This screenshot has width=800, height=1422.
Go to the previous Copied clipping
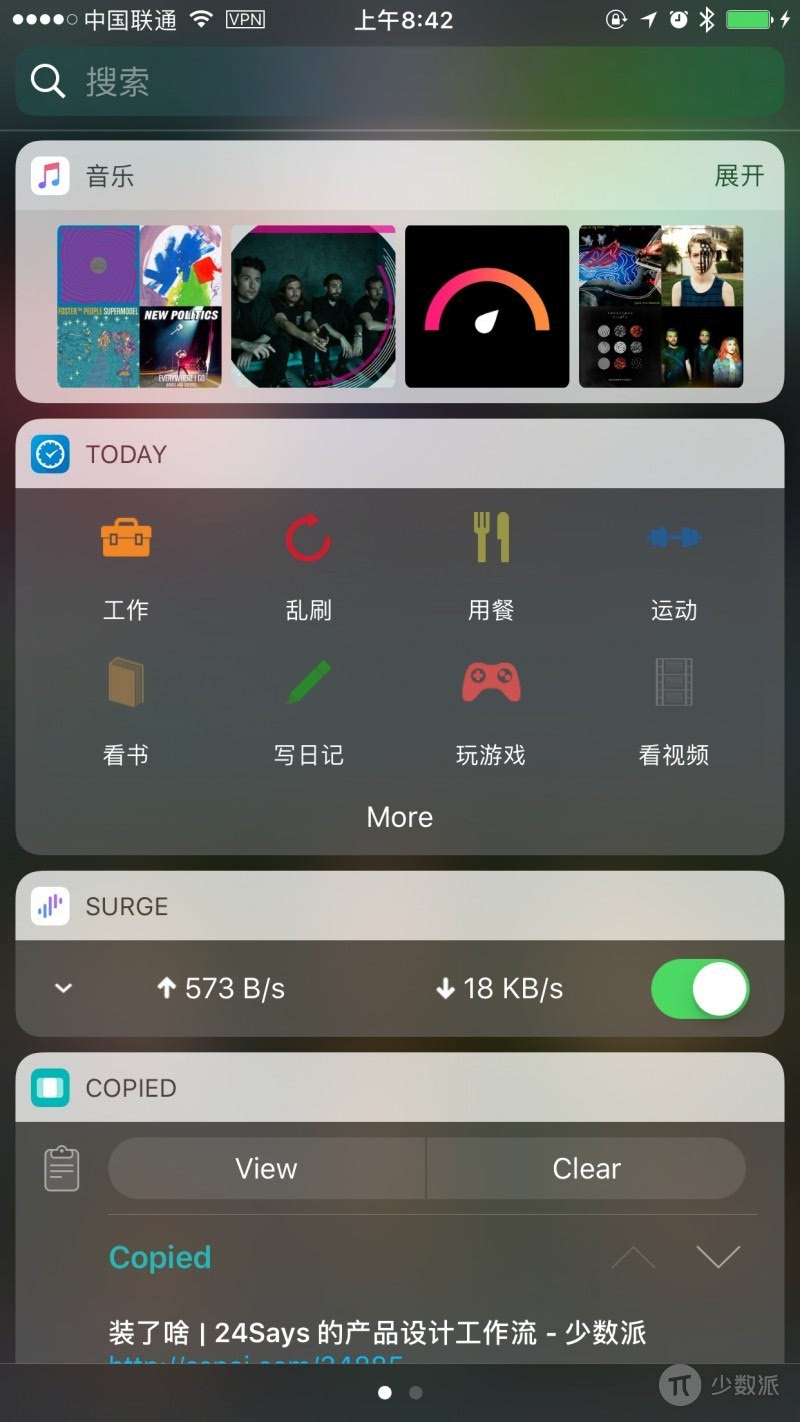pyautogui.click(x=633, y=1258)
